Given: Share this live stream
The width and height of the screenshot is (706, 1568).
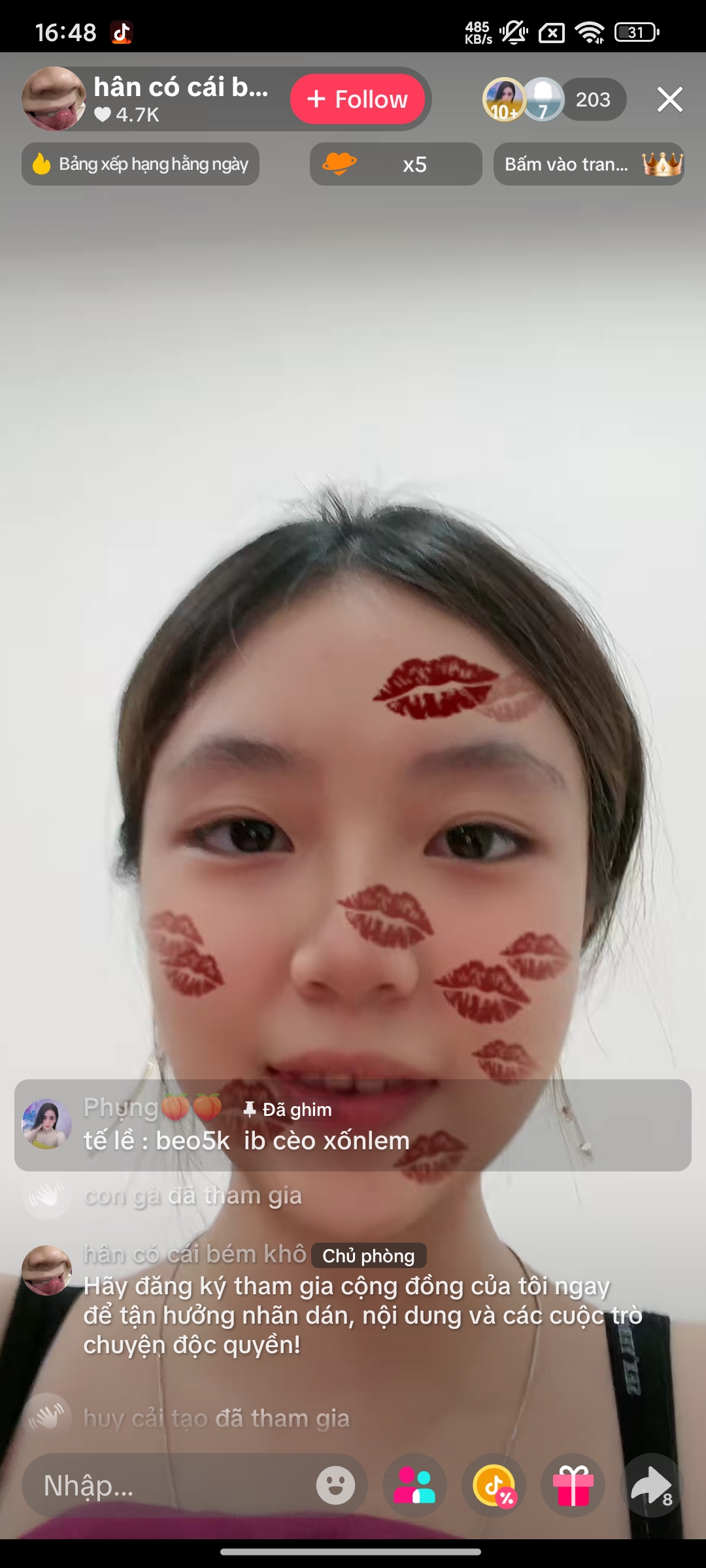Looking at the screenshot, I should (x=651, y=1486).
